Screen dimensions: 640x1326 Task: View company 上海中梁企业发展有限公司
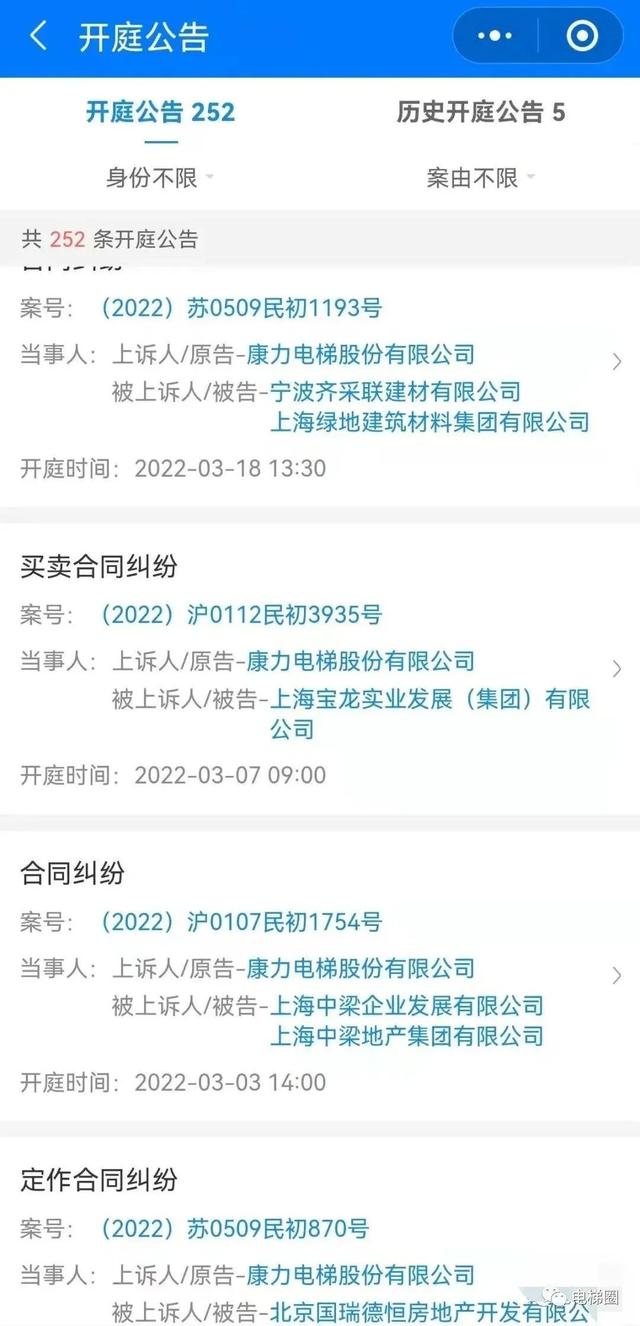pyautogui.click(x=407, y=1005)
